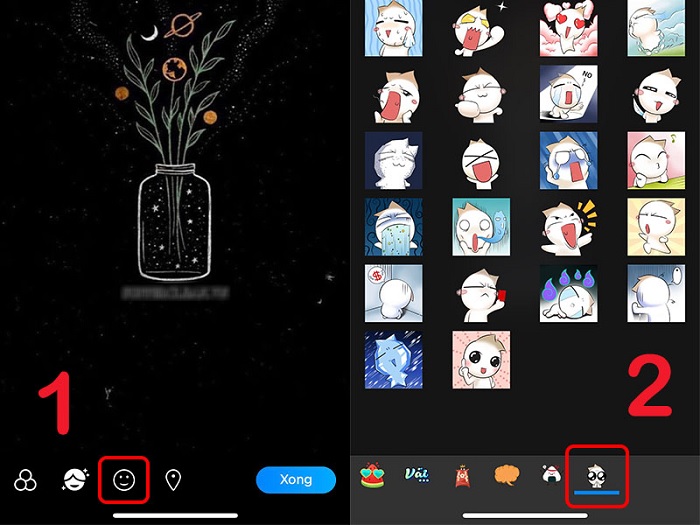Pick the blue starry night sticker
Screen dimensions: 700x525
point(393,359)
